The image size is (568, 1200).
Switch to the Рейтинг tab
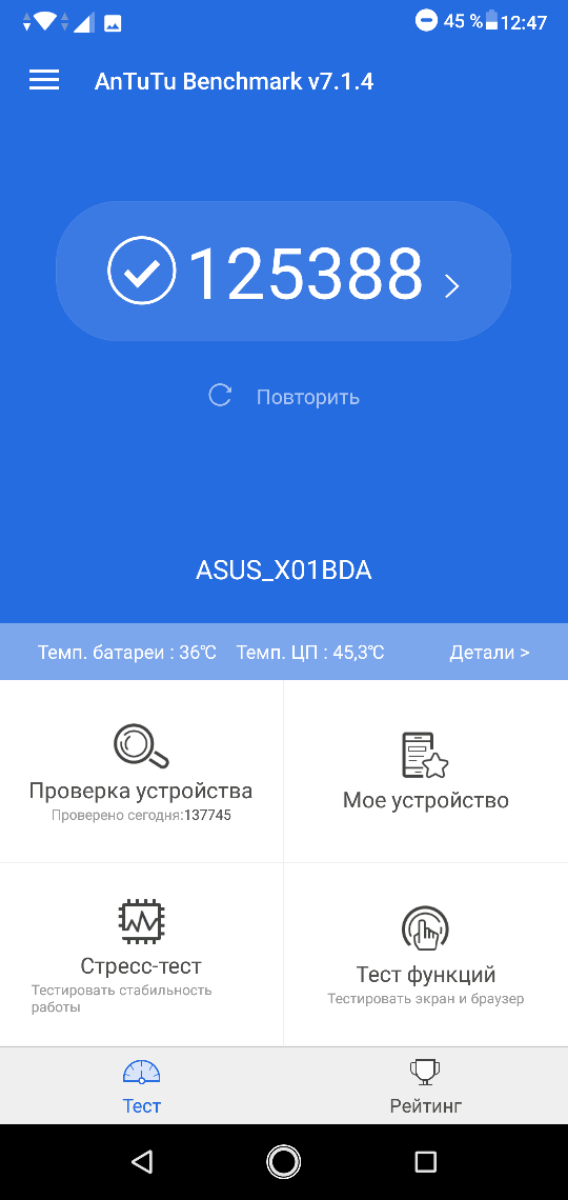pos(426,1087)
